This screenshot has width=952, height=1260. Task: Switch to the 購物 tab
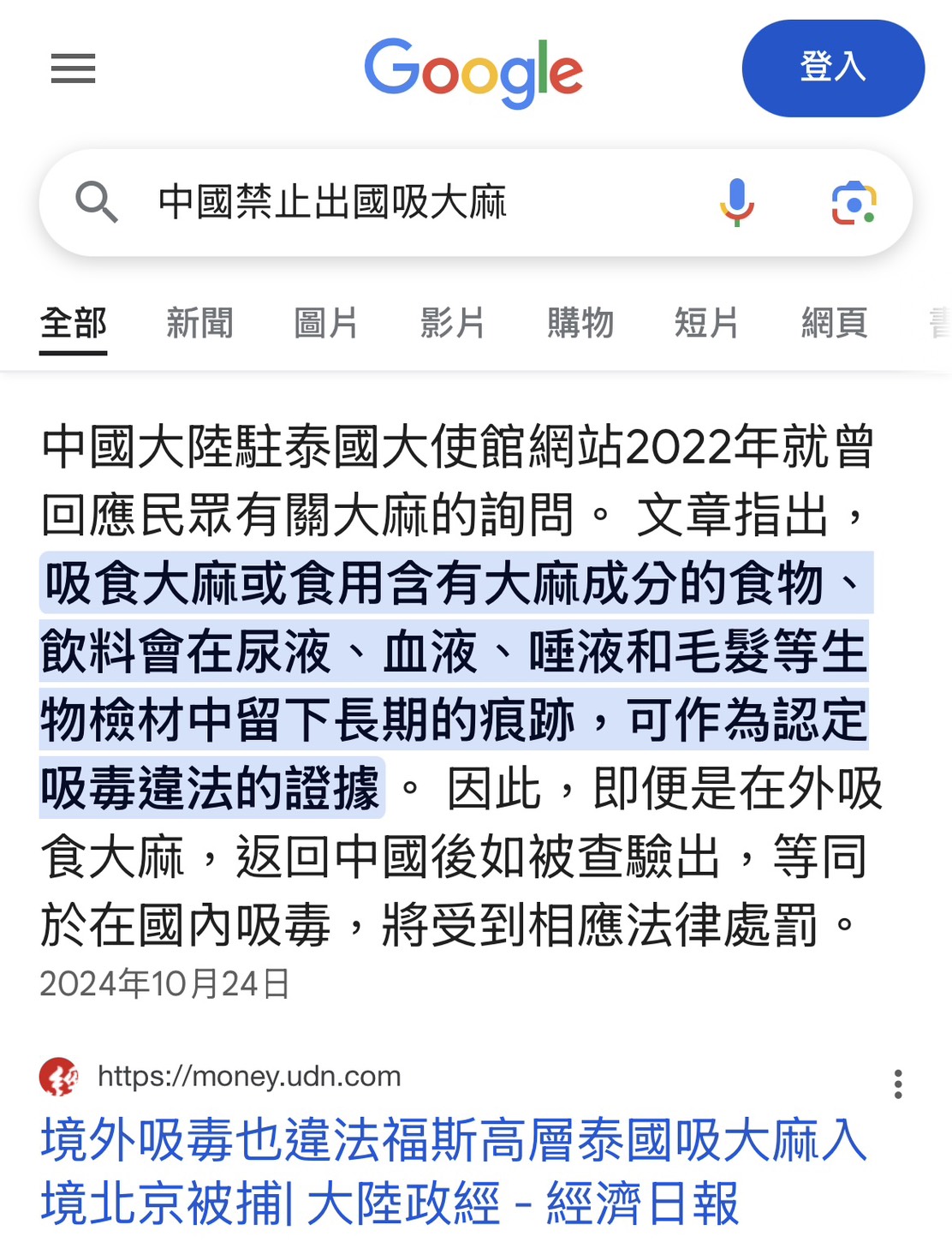pyautogui.click(x=580, y=323)
